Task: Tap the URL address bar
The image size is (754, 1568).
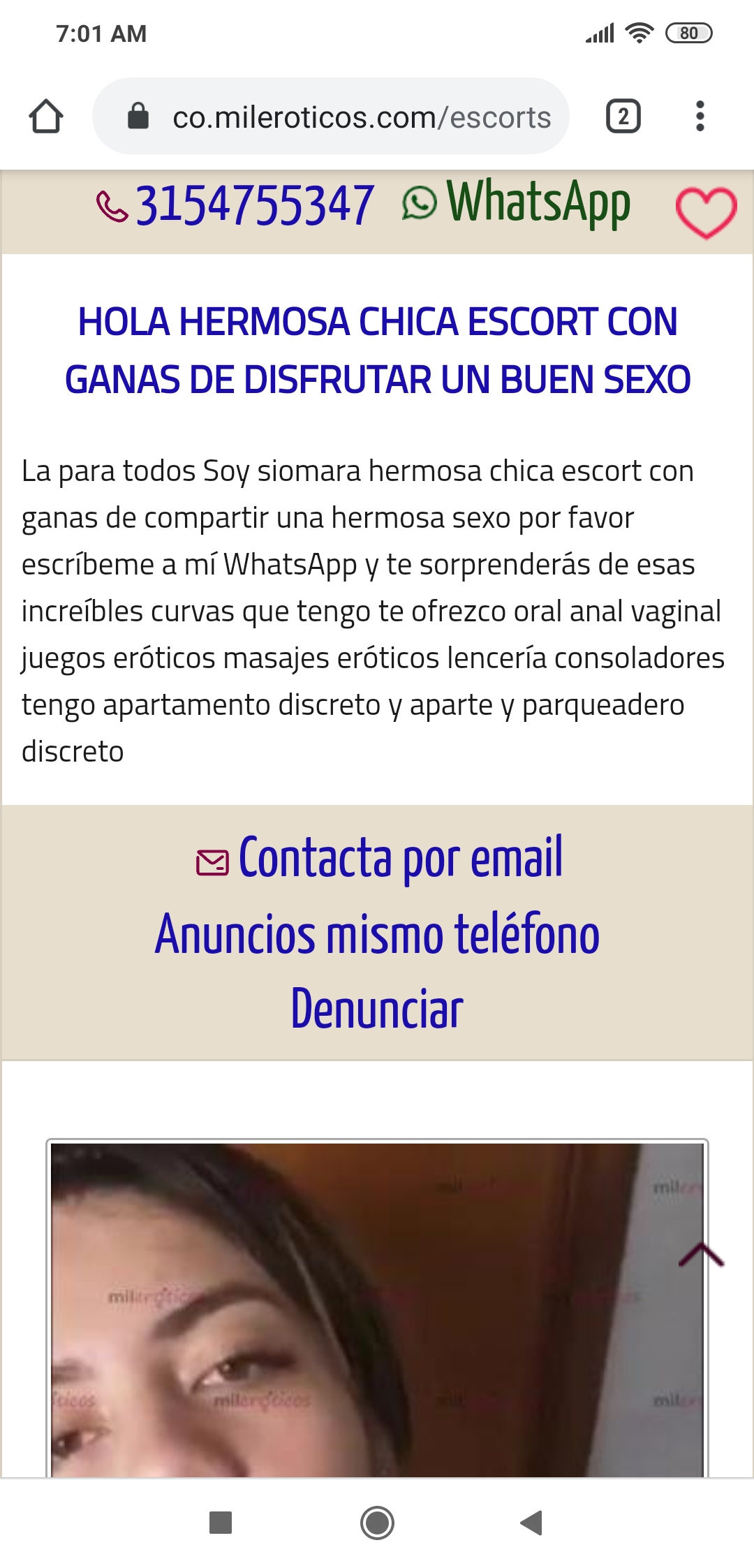Action: coord(342,117)
